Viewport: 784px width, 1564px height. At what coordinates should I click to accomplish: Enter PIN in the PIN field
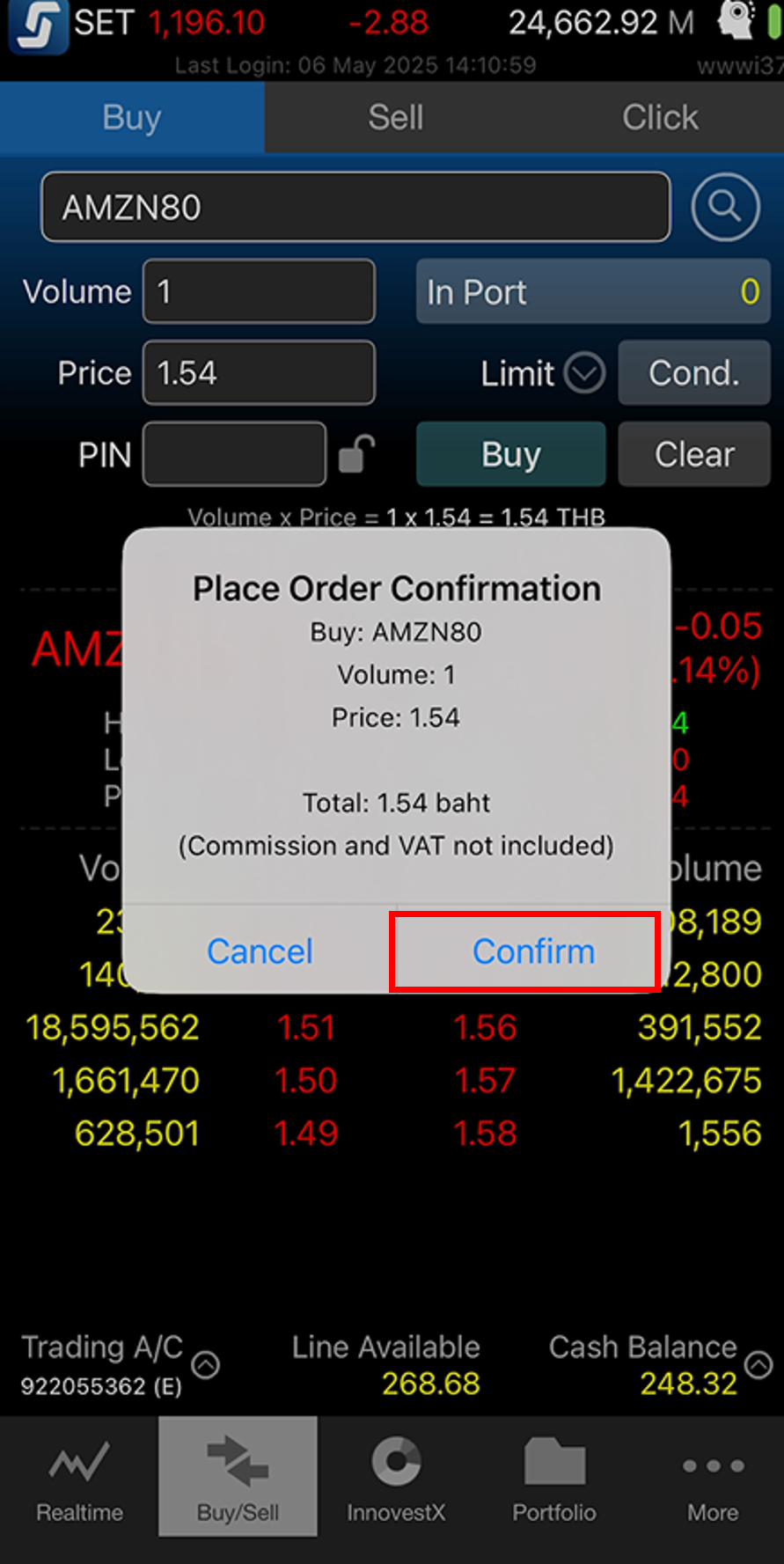point(234,454)
